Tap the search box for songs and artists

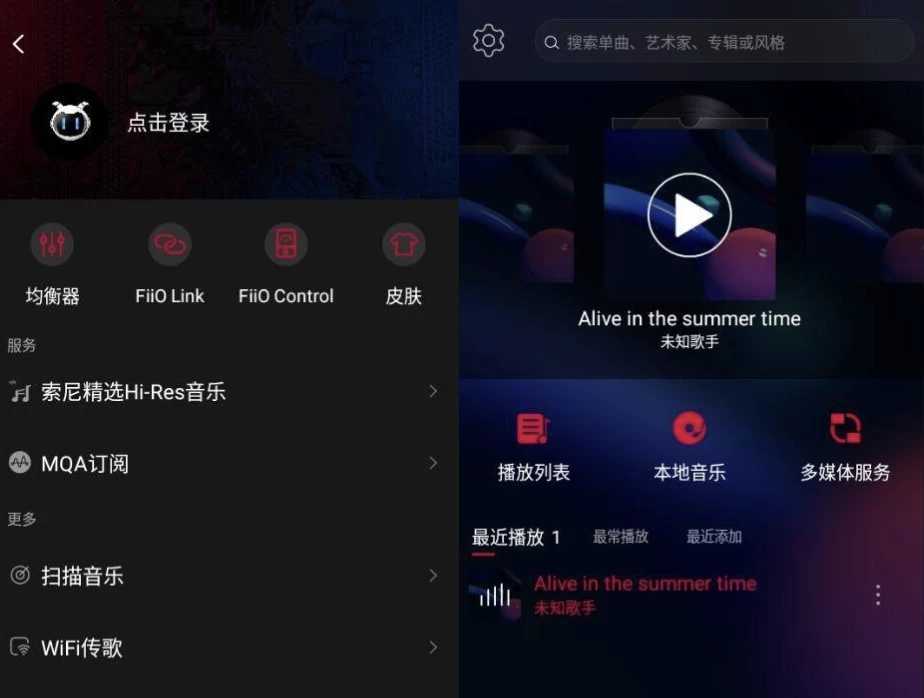[x=724, y=42]
